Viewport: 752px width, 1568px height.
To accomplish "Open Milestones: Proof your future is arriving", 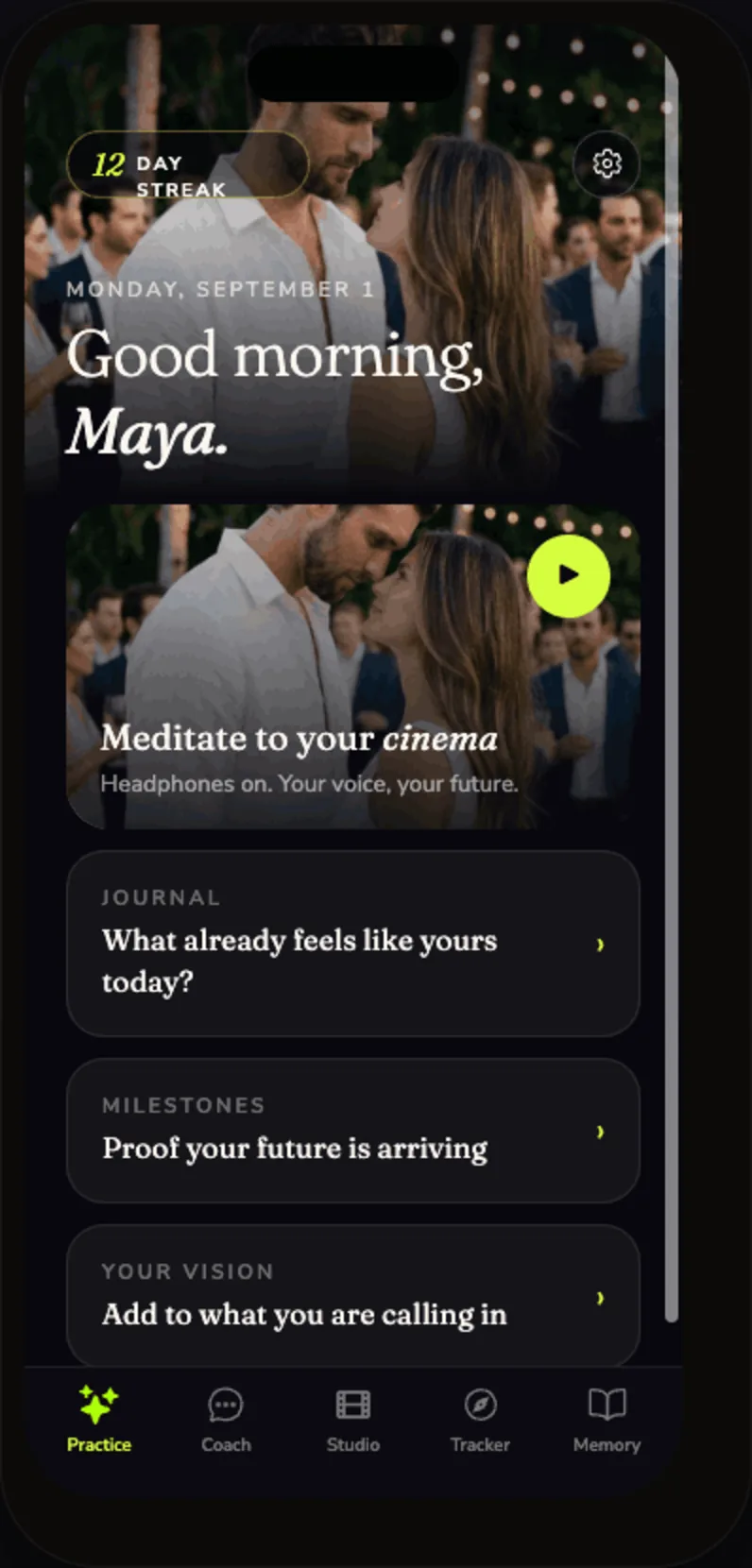I will (x=353, y=1131).
